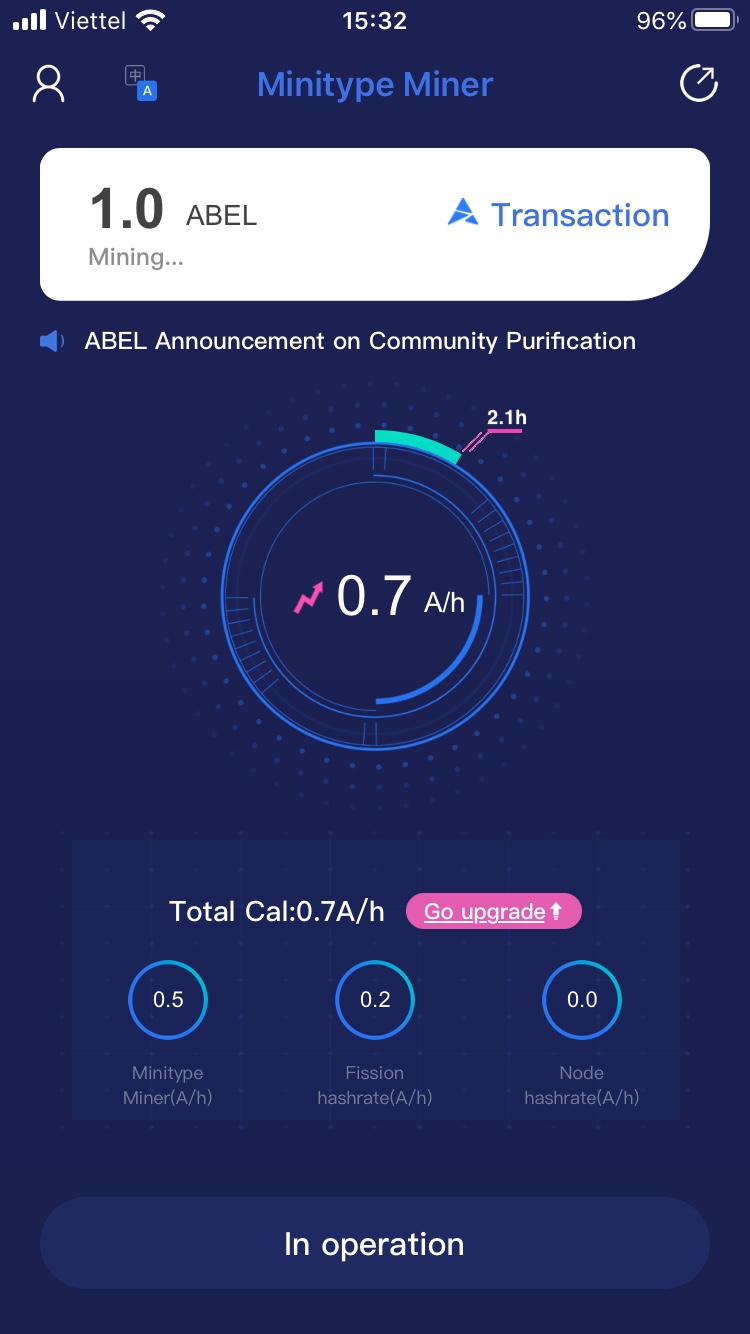Open the Transaction page

558,215
